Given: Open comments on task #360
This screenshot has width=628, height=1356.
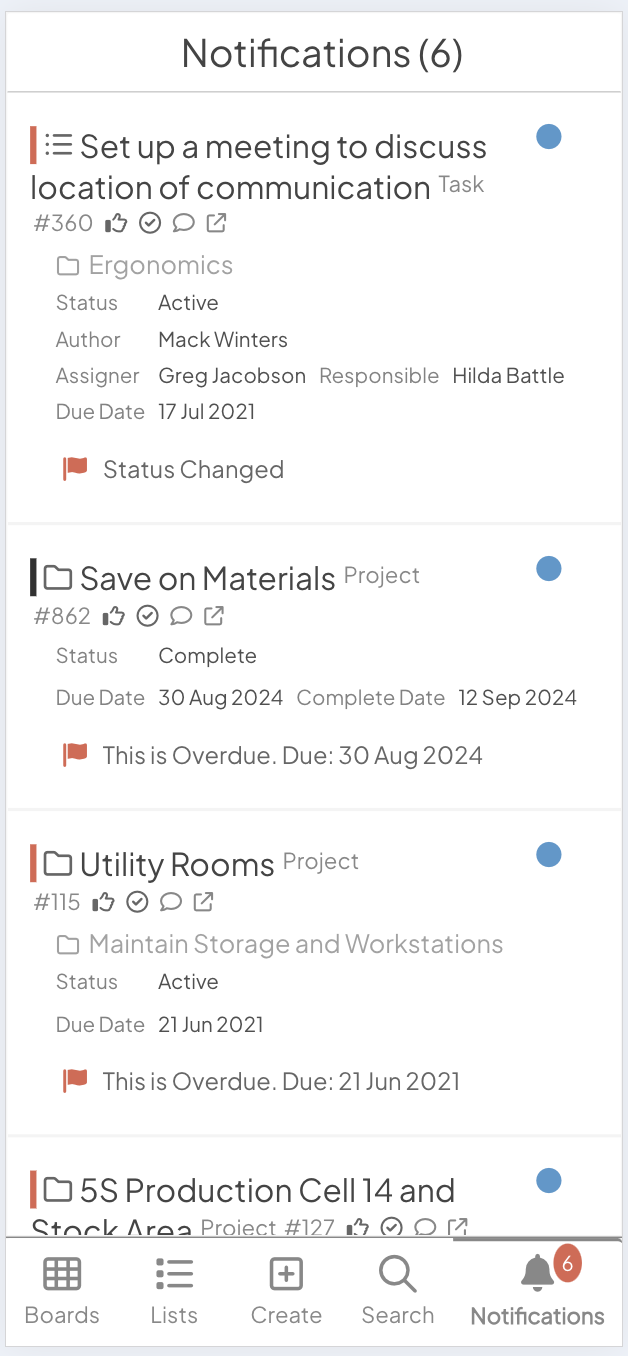Looking at the screenshot, I should (x=183, y=223).
